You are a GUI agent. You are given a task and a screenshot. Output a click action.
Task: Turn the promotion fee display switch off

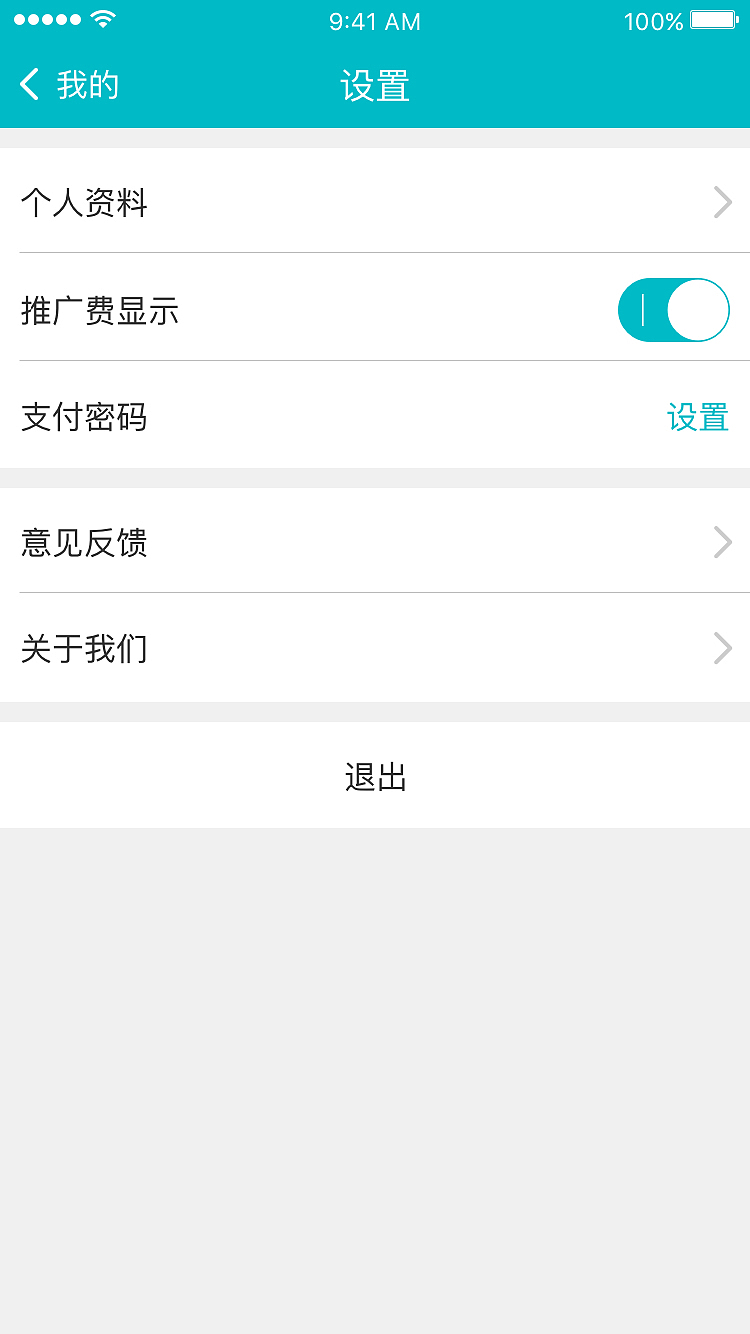pyautogui.click(x=673, y=310)
